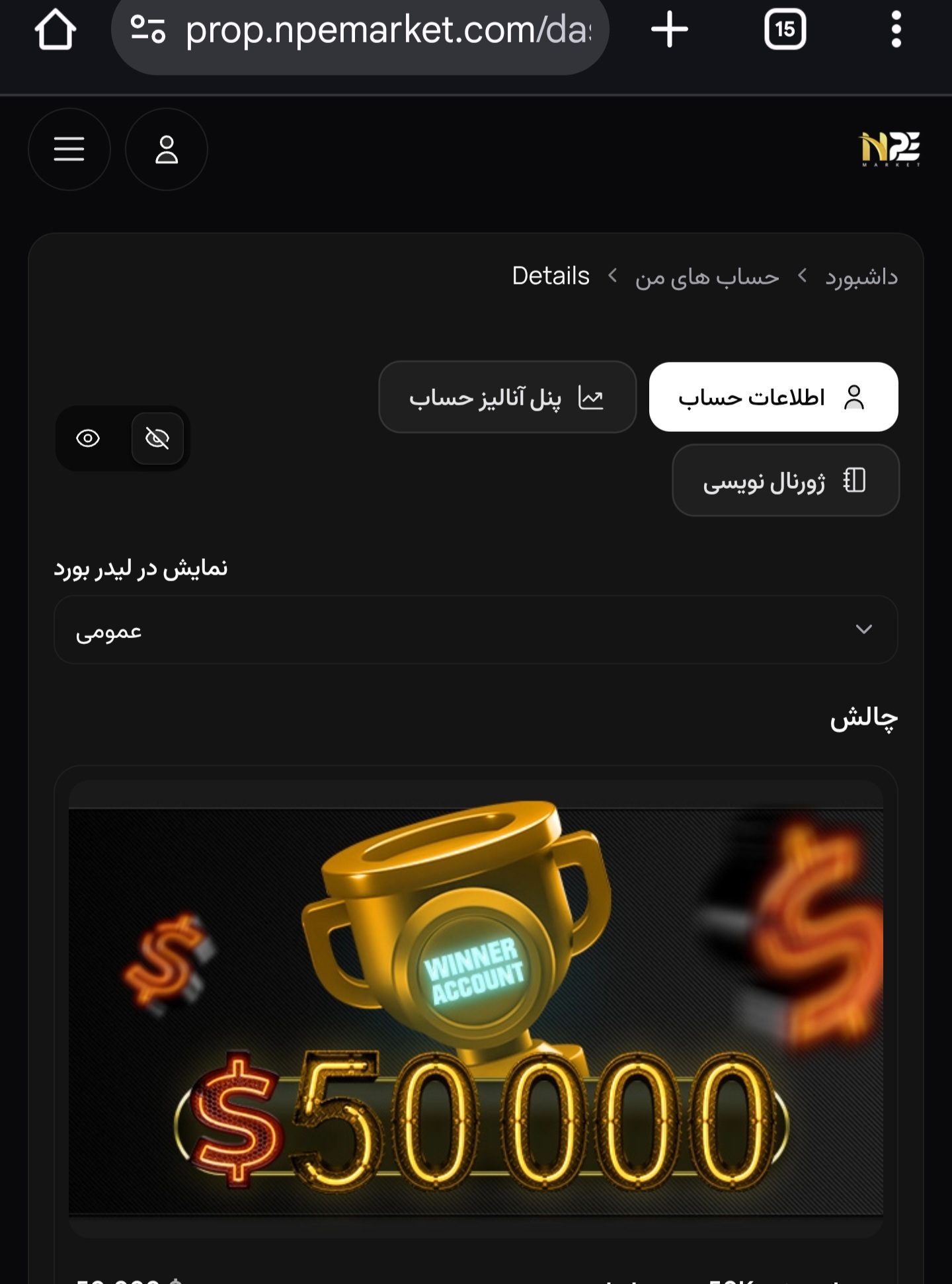Open حساب های من breadcrumb link
Viewport: 952px width, 1284px height.
[707, 276]
